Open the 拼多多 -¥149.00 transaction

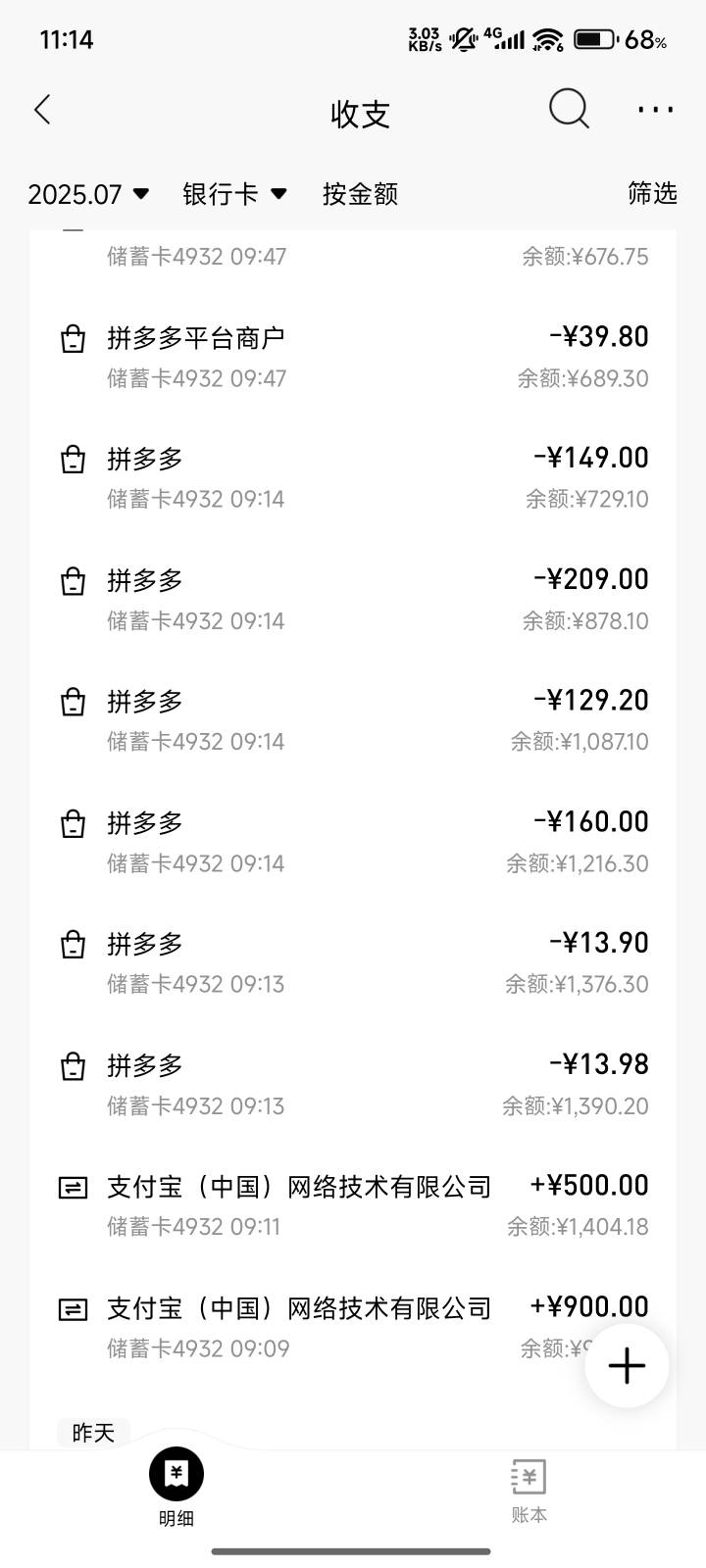[353, 478]
